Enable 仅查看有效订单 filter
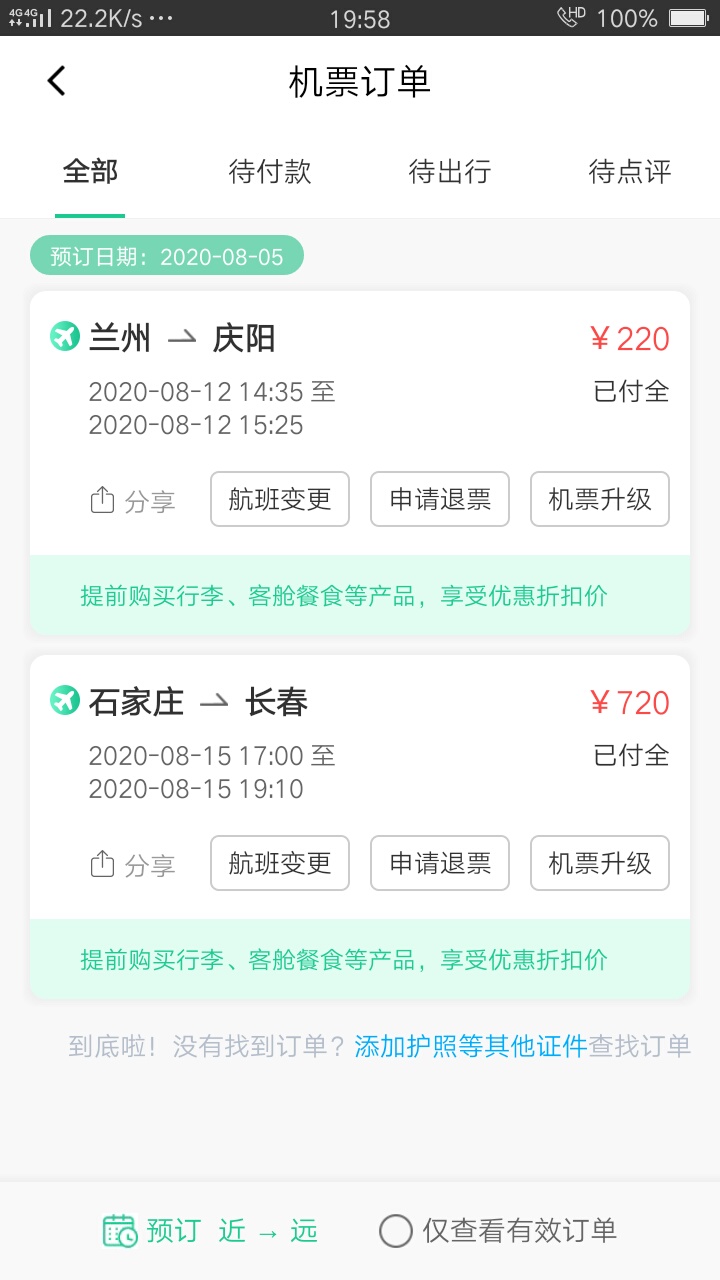Screen dimensions: 720x1280 click(x=498, y=1231)
